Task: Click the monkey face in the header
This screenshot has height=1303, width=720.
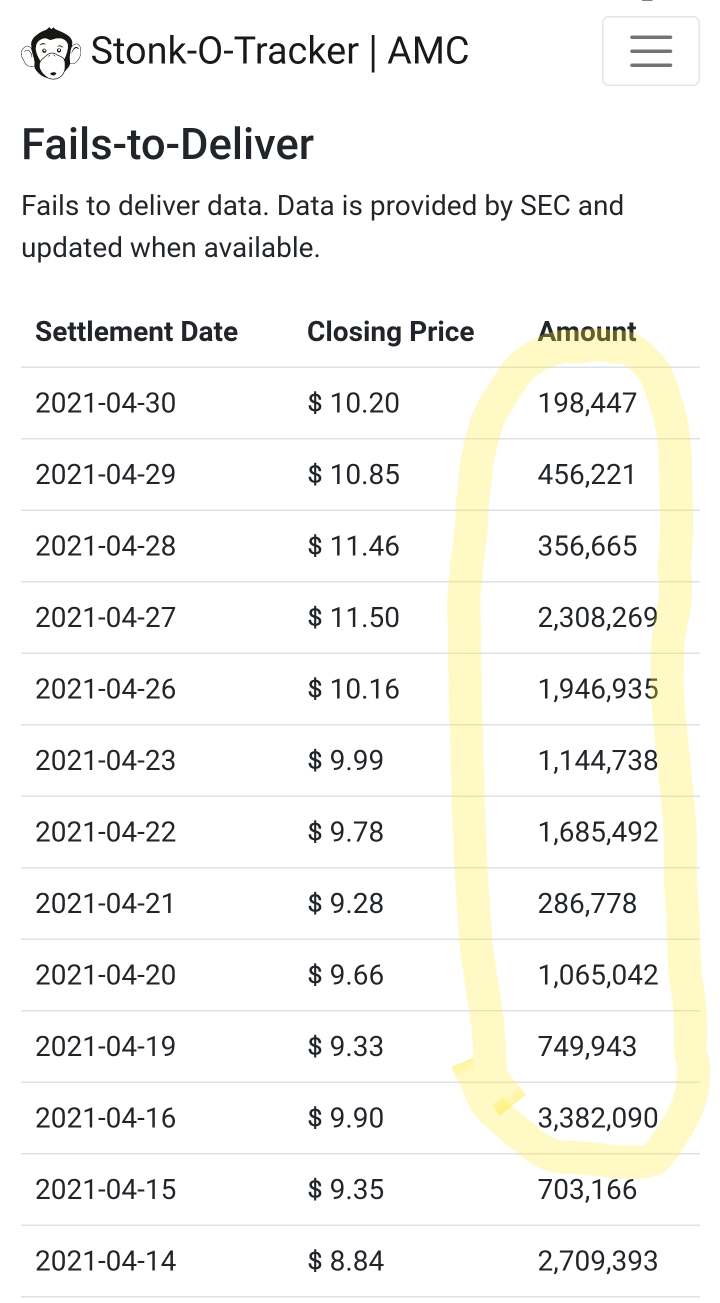Action: coord(52,51)
